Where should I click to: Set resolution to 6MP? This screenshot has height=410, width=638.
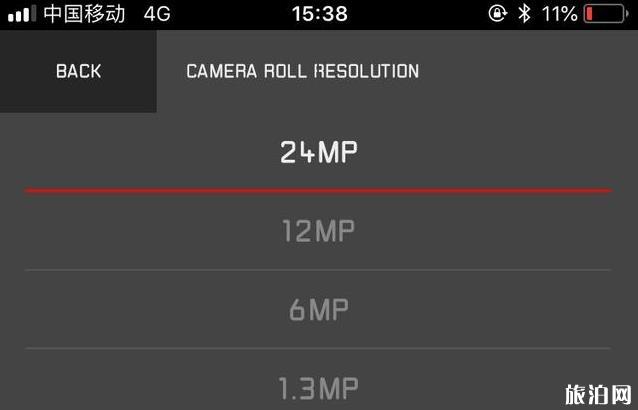pyautogui.click(x=318, y=310)
